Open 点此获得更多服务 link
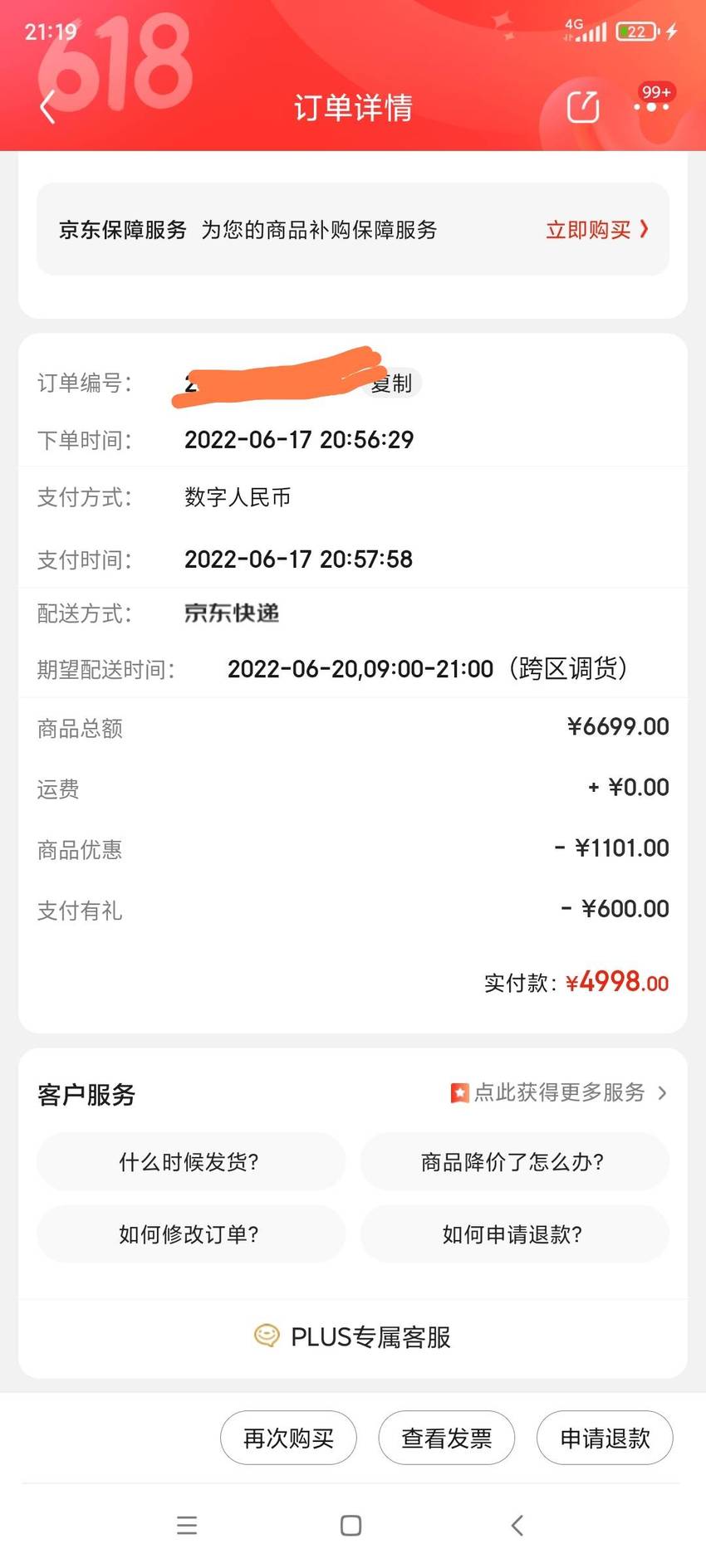The height and width of the screenshot is (1568, 706). 558,1092
